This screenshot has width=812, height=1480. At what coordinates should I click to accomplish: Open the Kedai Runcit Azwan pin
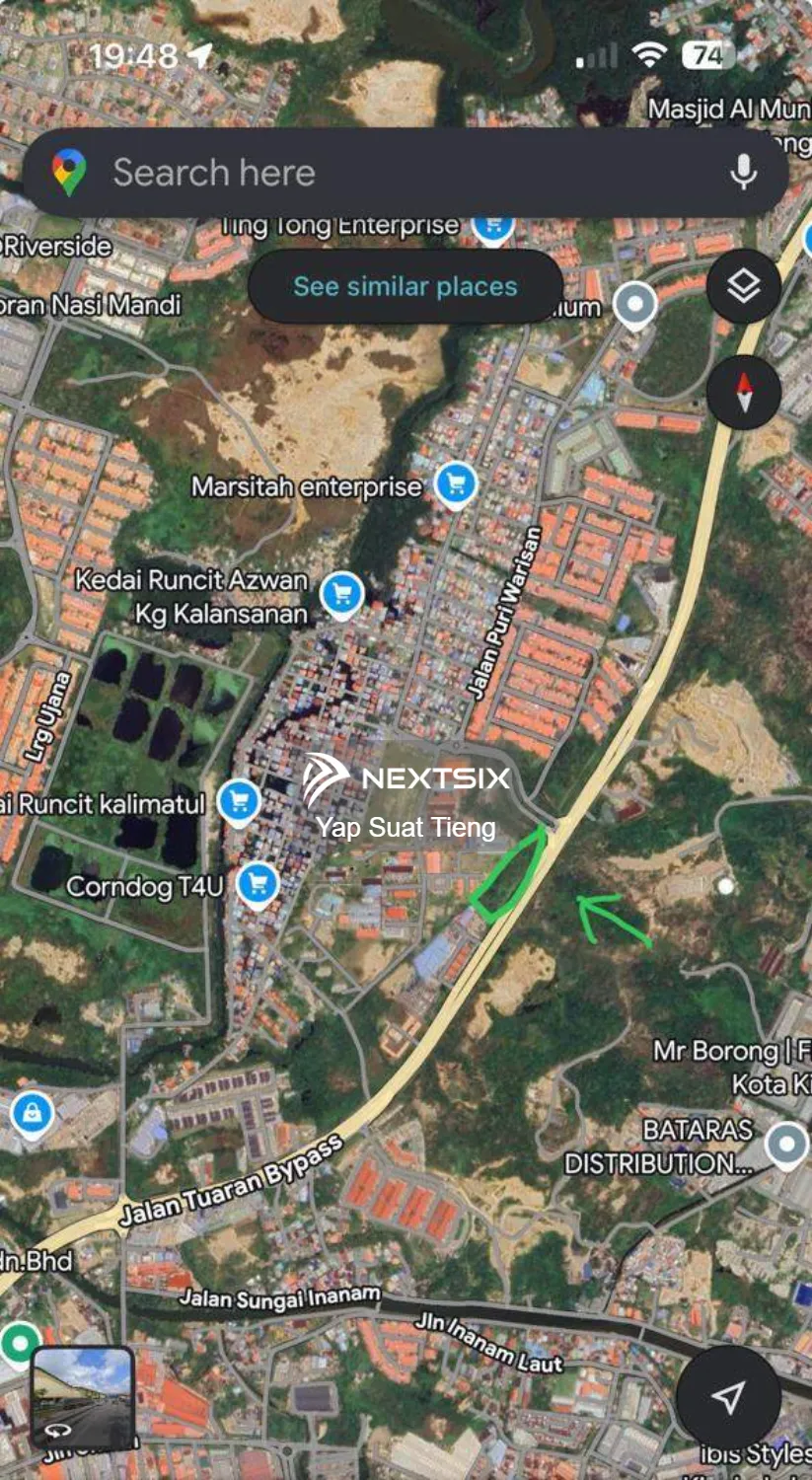coord(342,594)
